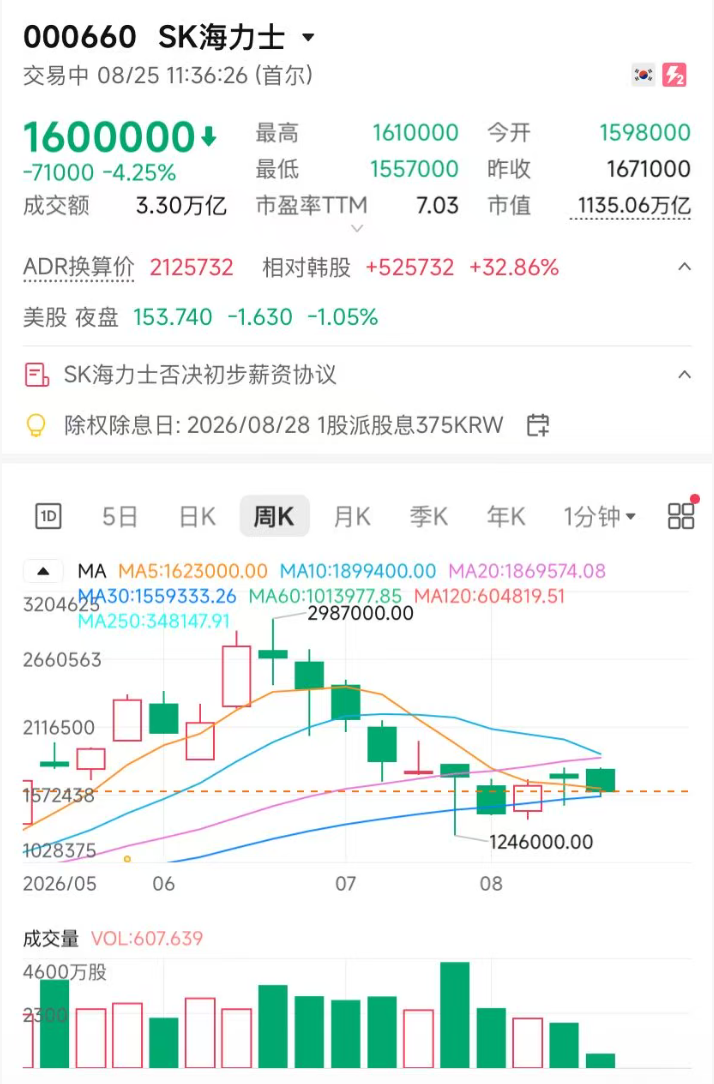
Task: Switch to the 1D intraday chart
Action: 48,516
